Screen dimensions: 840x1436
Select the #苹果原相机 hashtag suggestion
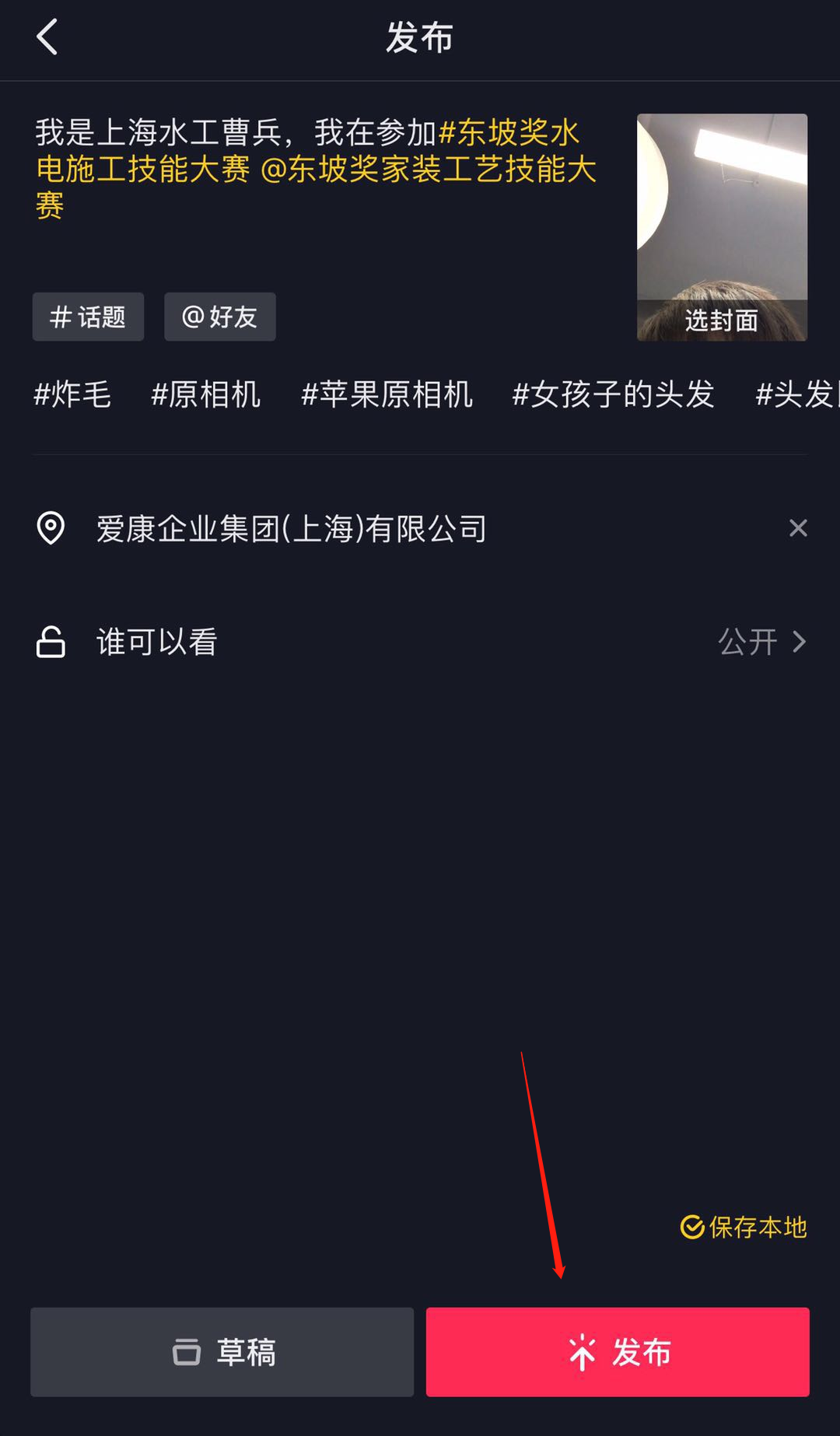387,394
